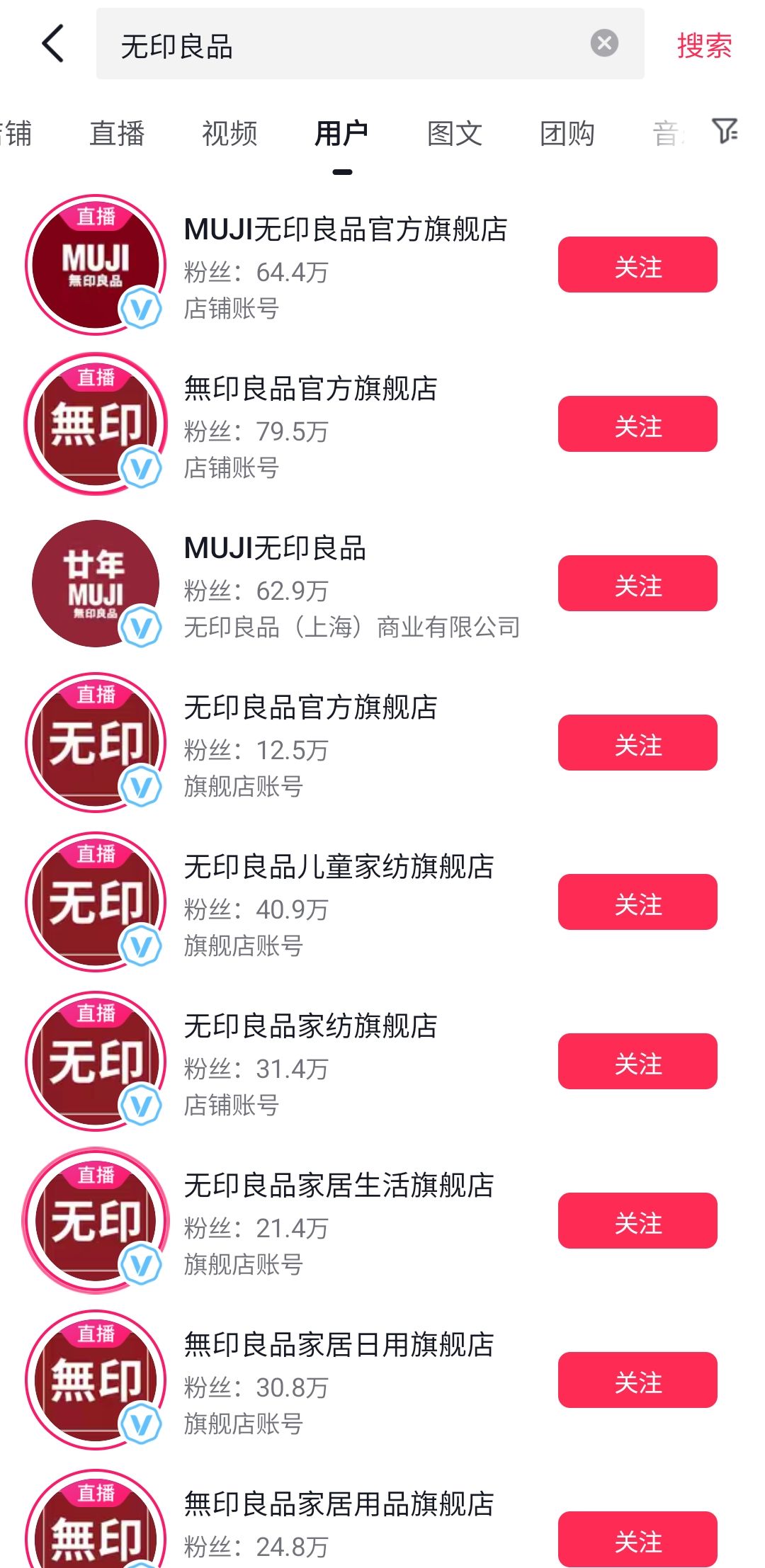Clear the 无印良品 search text
Image resolution: width=765 pixels, height=1568 pixels.
604,43
